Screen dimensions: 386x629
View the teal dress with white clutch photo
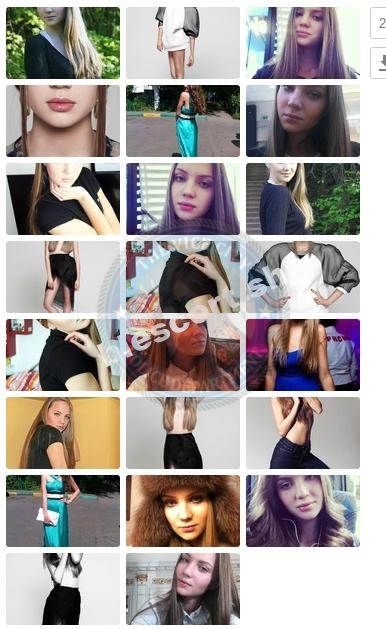click(x=63, y=511)
